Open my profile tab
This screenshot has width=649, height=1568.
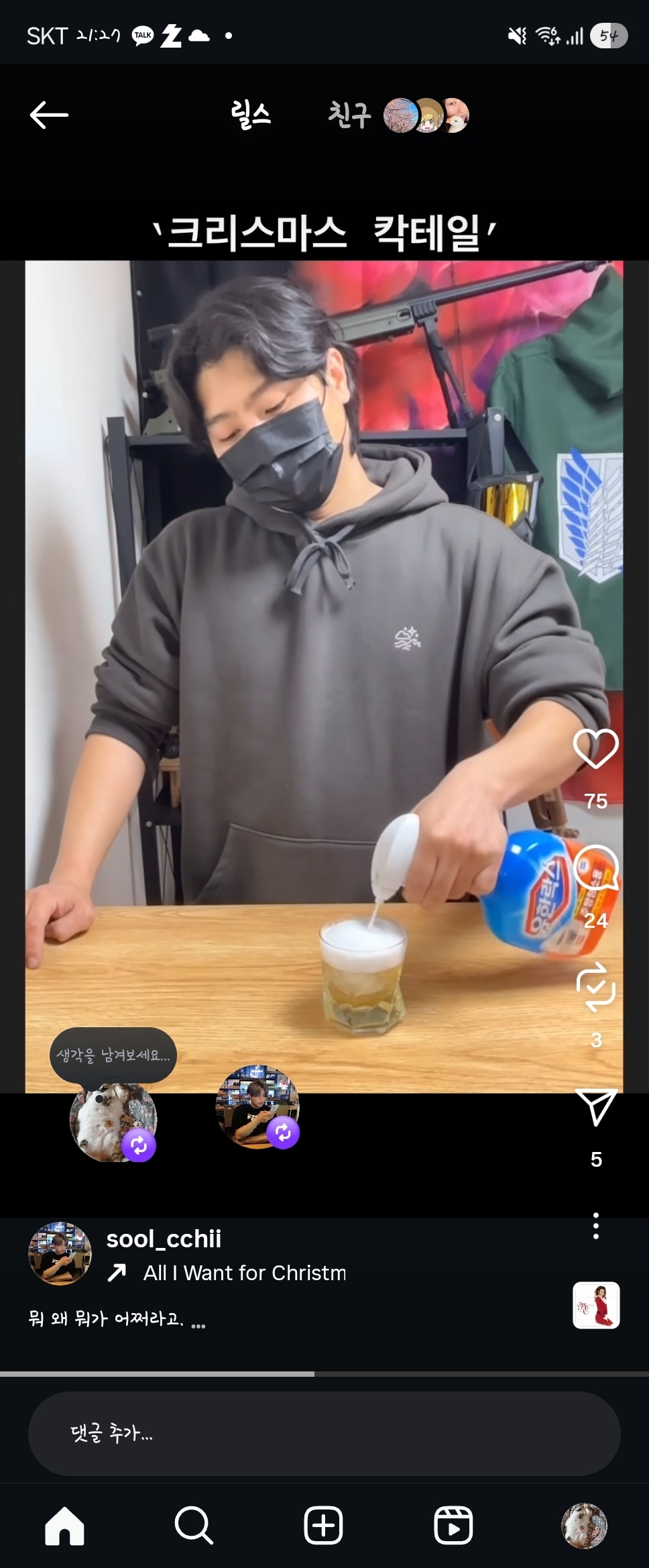[x=583, y=1526]
